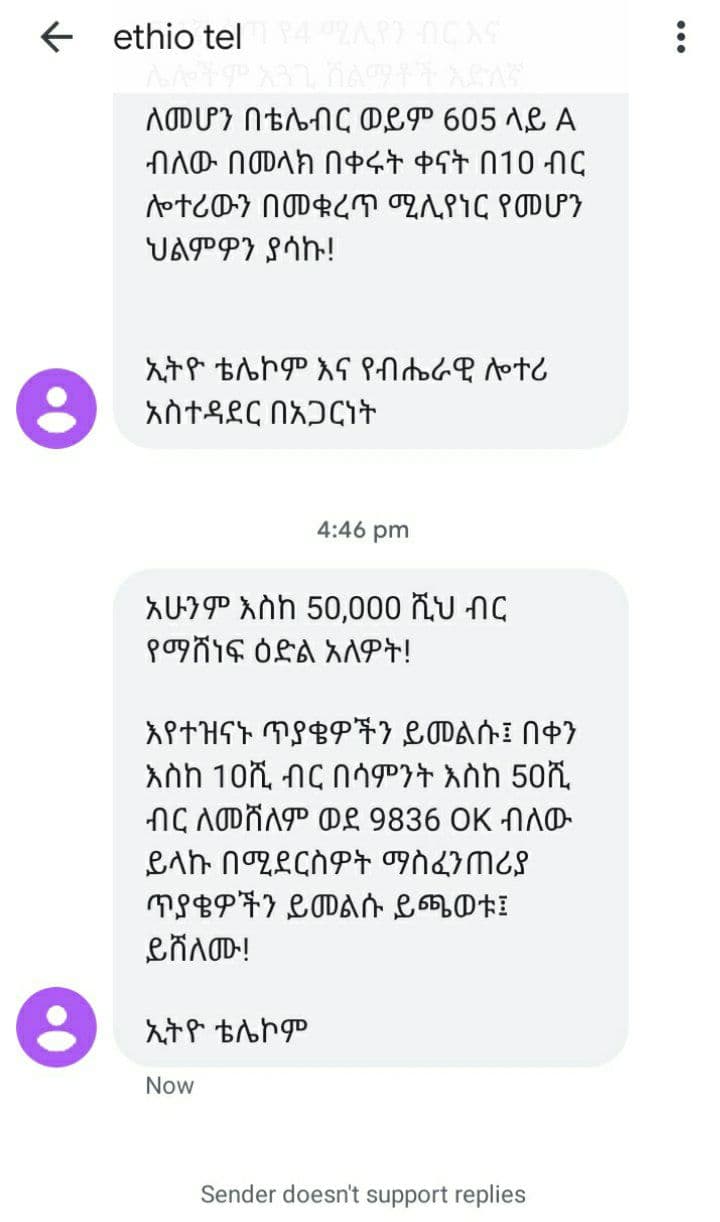Tap the sender avatar beside the lottery message
Viewport: 720px width, 1222px height.
click(57, 408)
